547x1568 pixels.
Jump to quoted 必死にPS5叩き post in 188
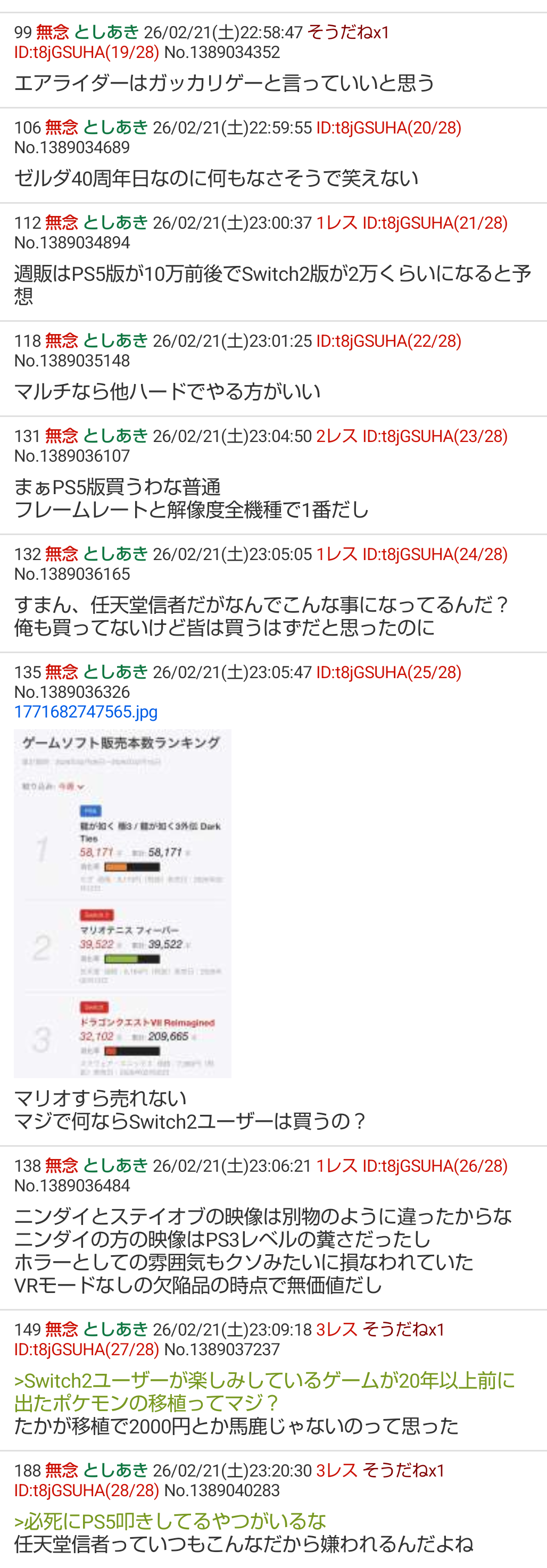170,1521
